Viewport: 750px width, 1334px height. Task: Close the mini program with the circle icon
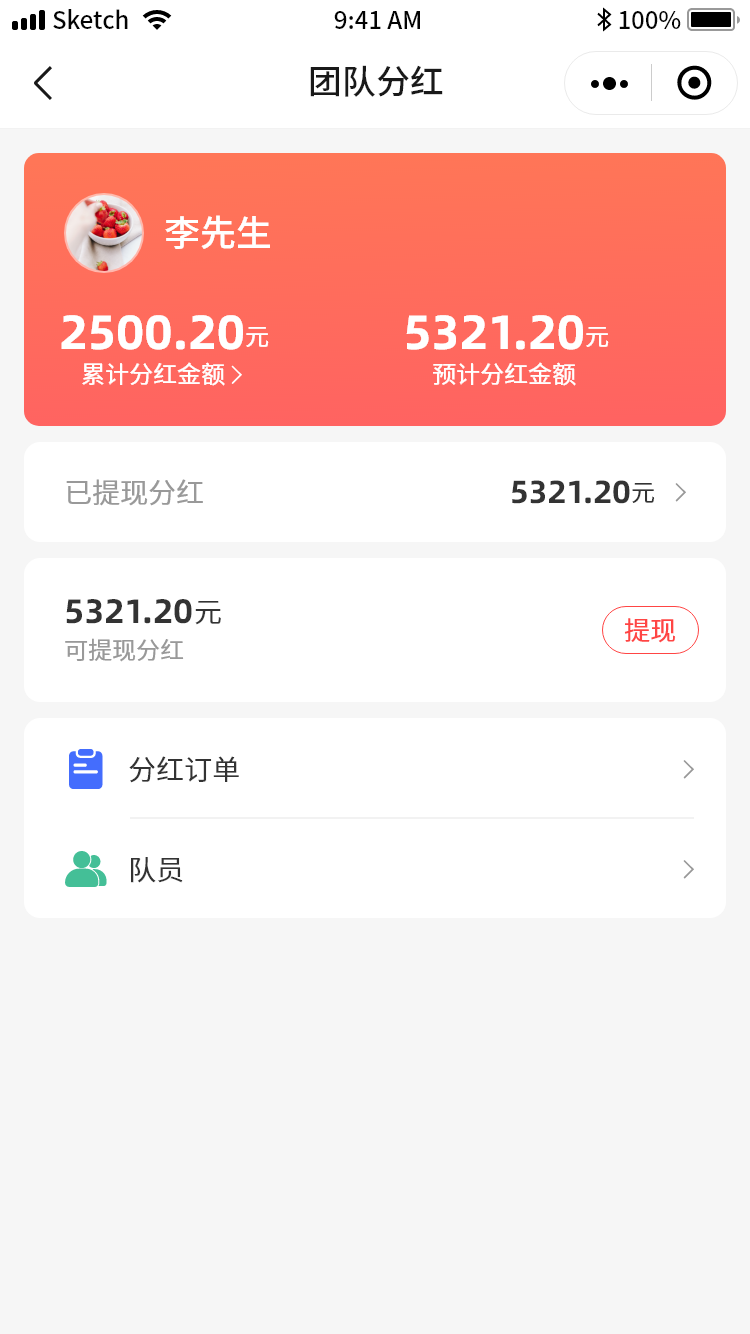click(694, 83)
